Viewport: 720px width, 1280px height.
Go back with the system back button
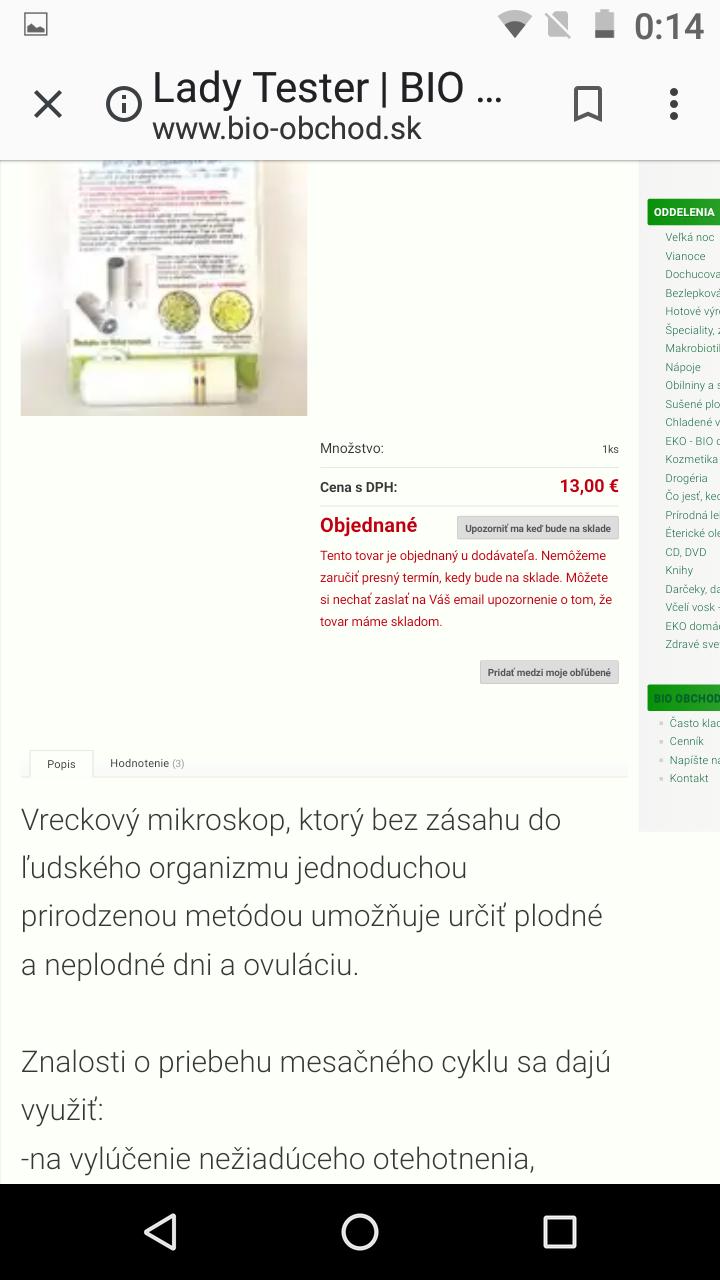[x=160, y=1232]
